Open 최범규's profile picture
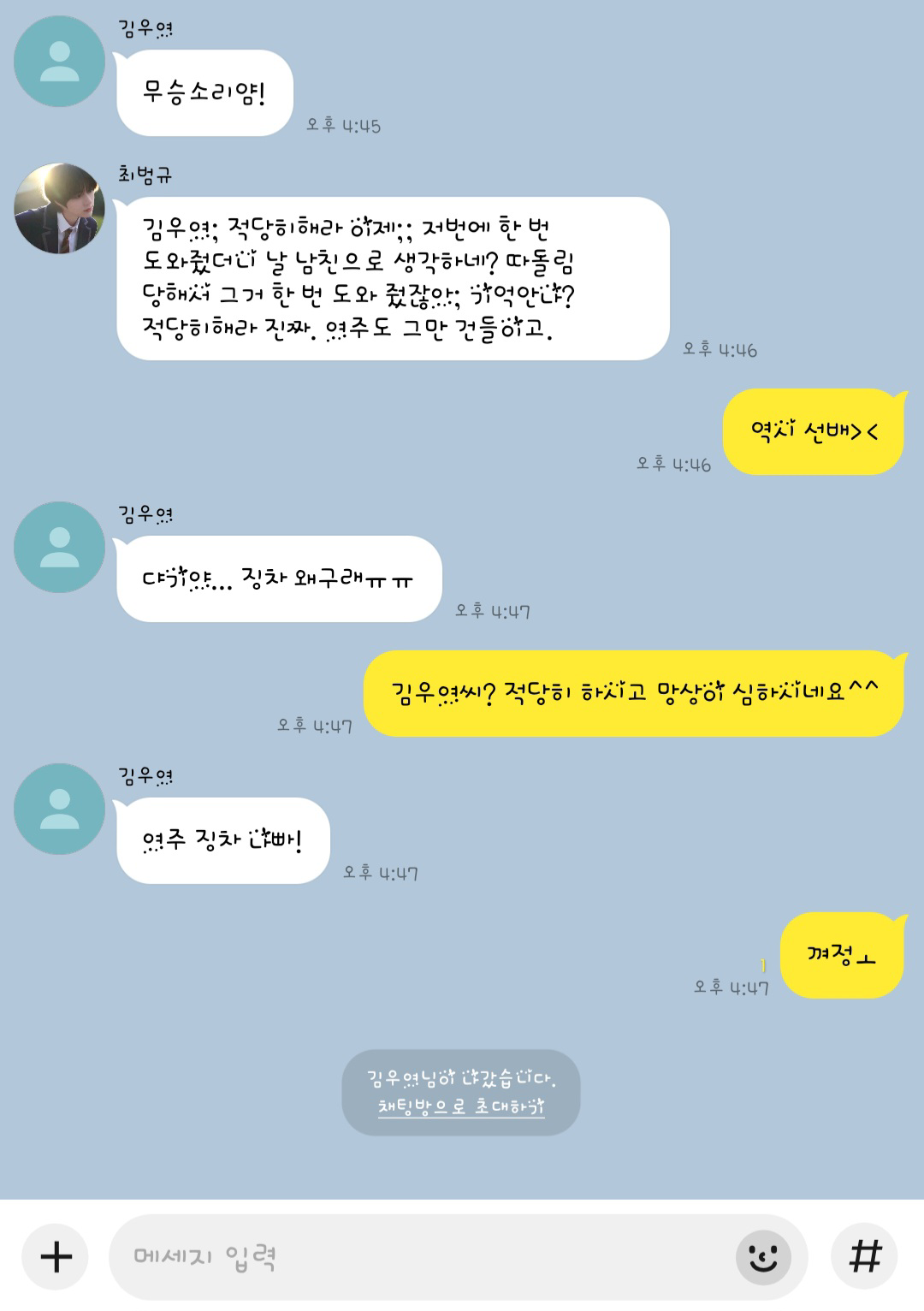Screen dimensions: 924x1311 59,208
